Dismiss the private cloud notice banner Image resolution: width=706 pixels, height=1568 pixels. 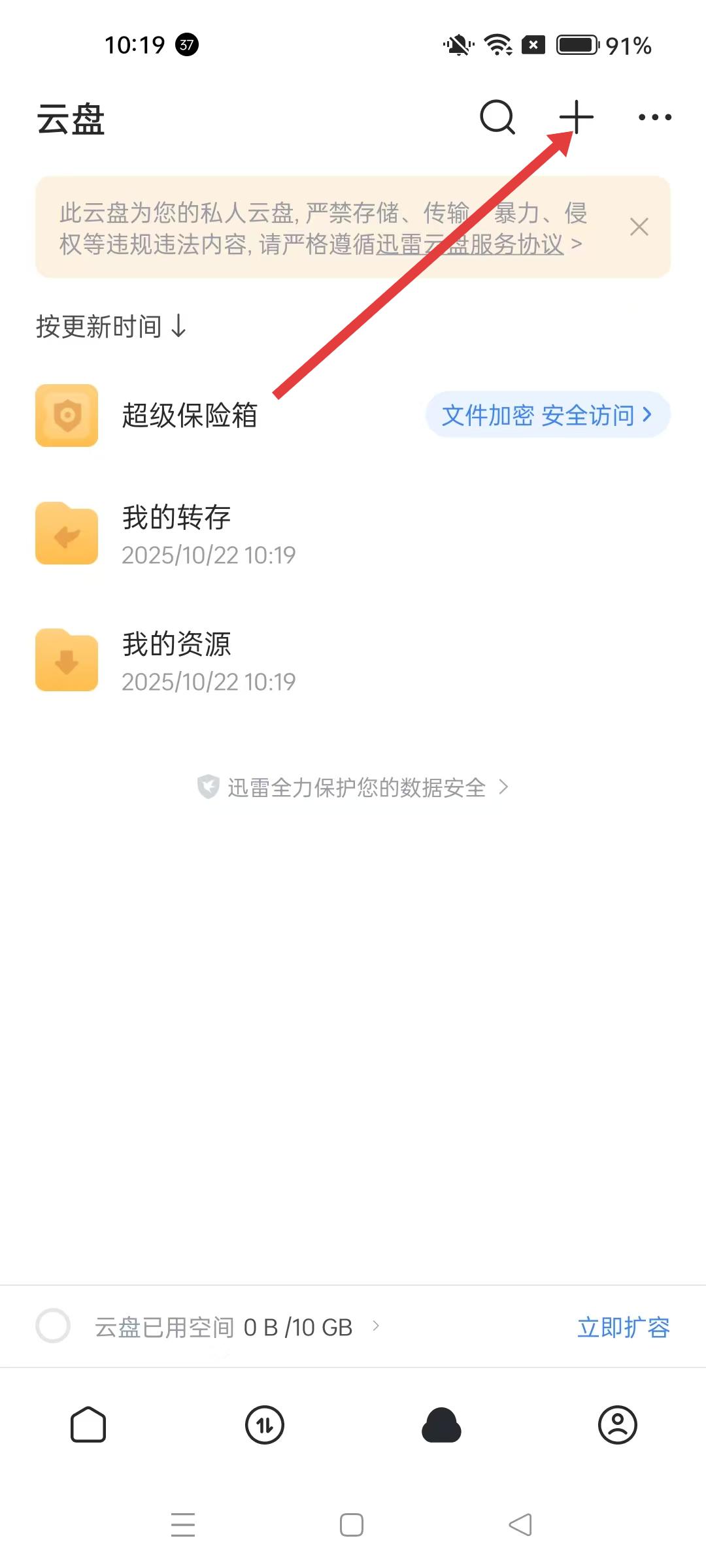pyautogui.click(x=639, y=227)
